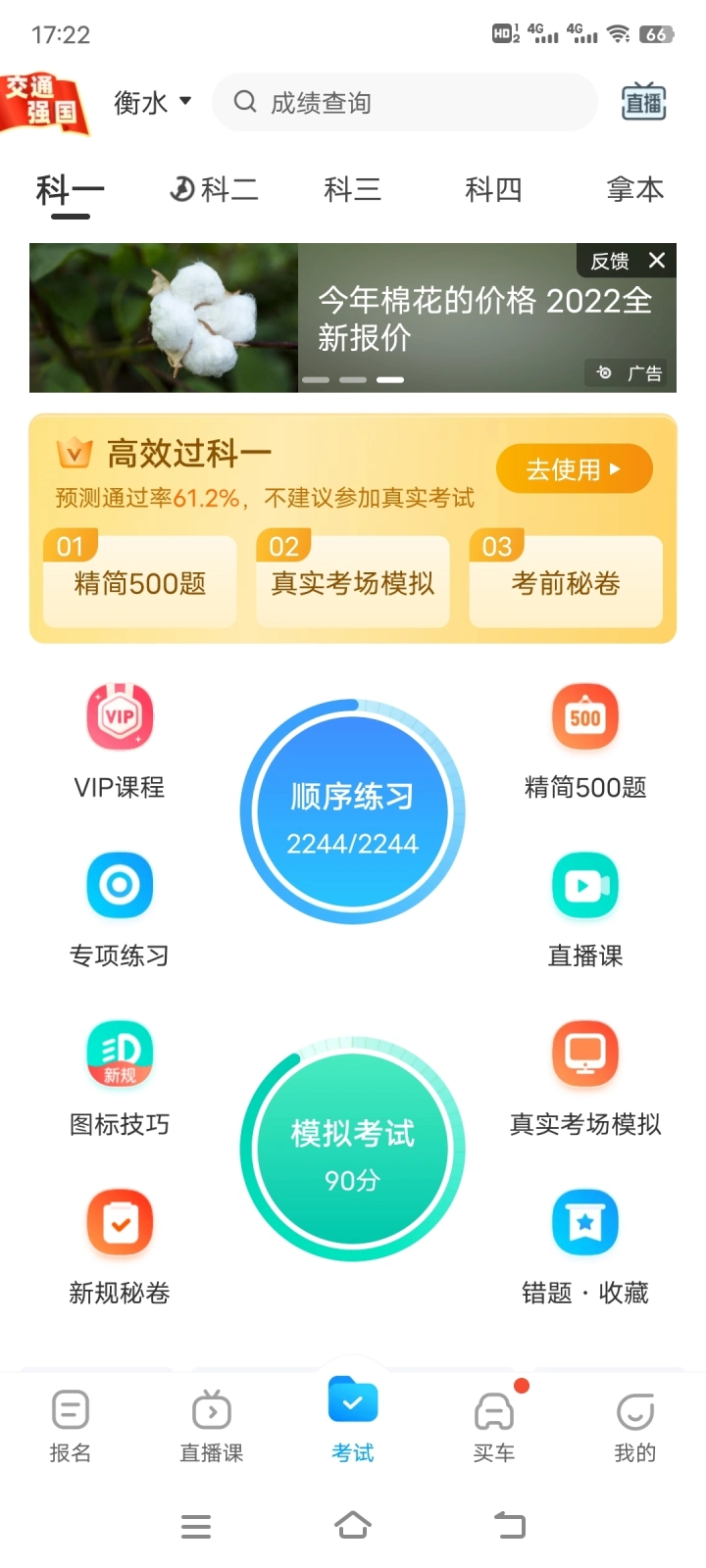This screenshot has width=706, height=1568.
Task: Open the 直播 TV icon at top right
Action: [643, 102]
